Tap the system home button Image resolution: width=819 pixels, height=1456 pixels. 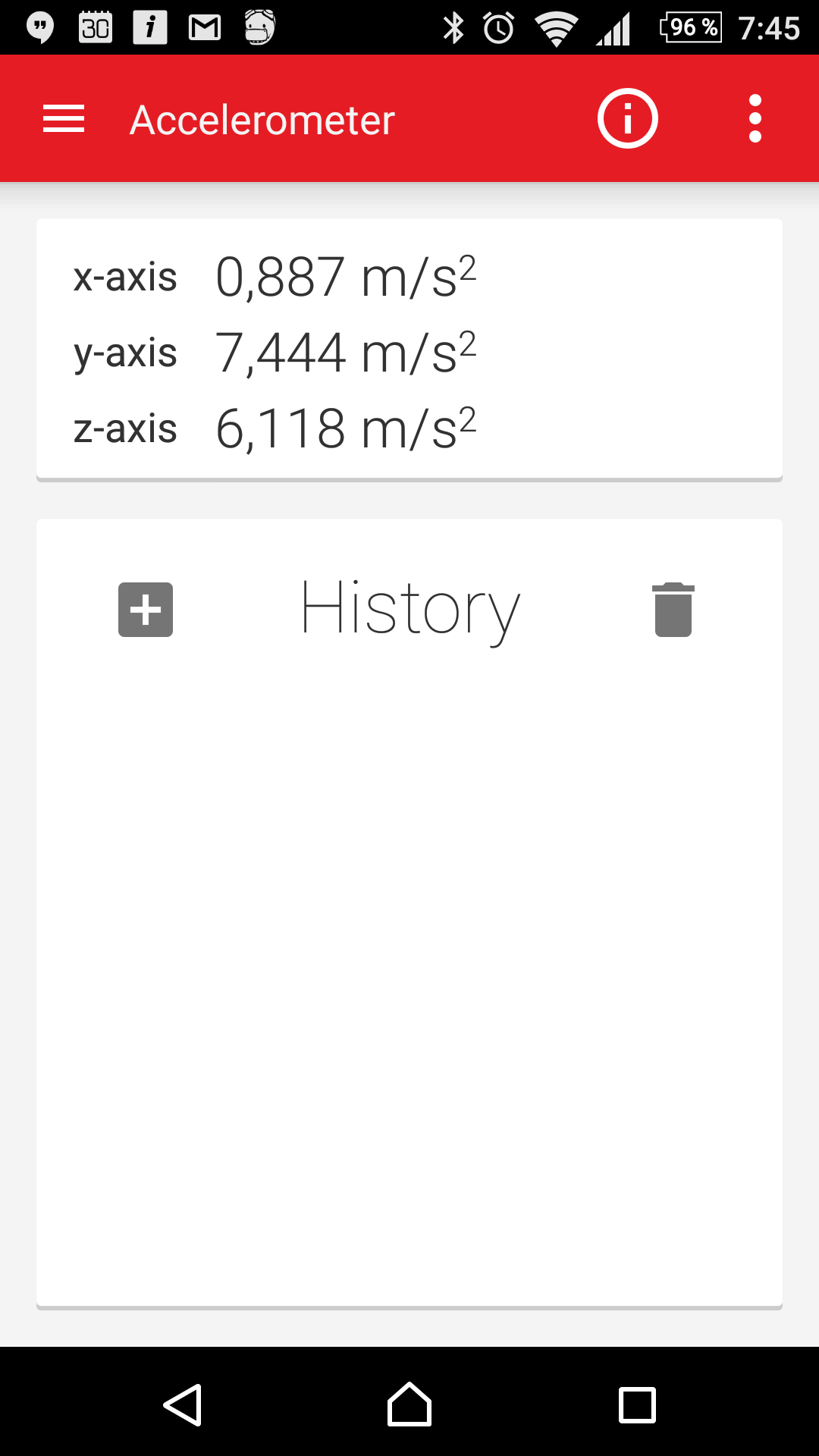coord(409,1404)
